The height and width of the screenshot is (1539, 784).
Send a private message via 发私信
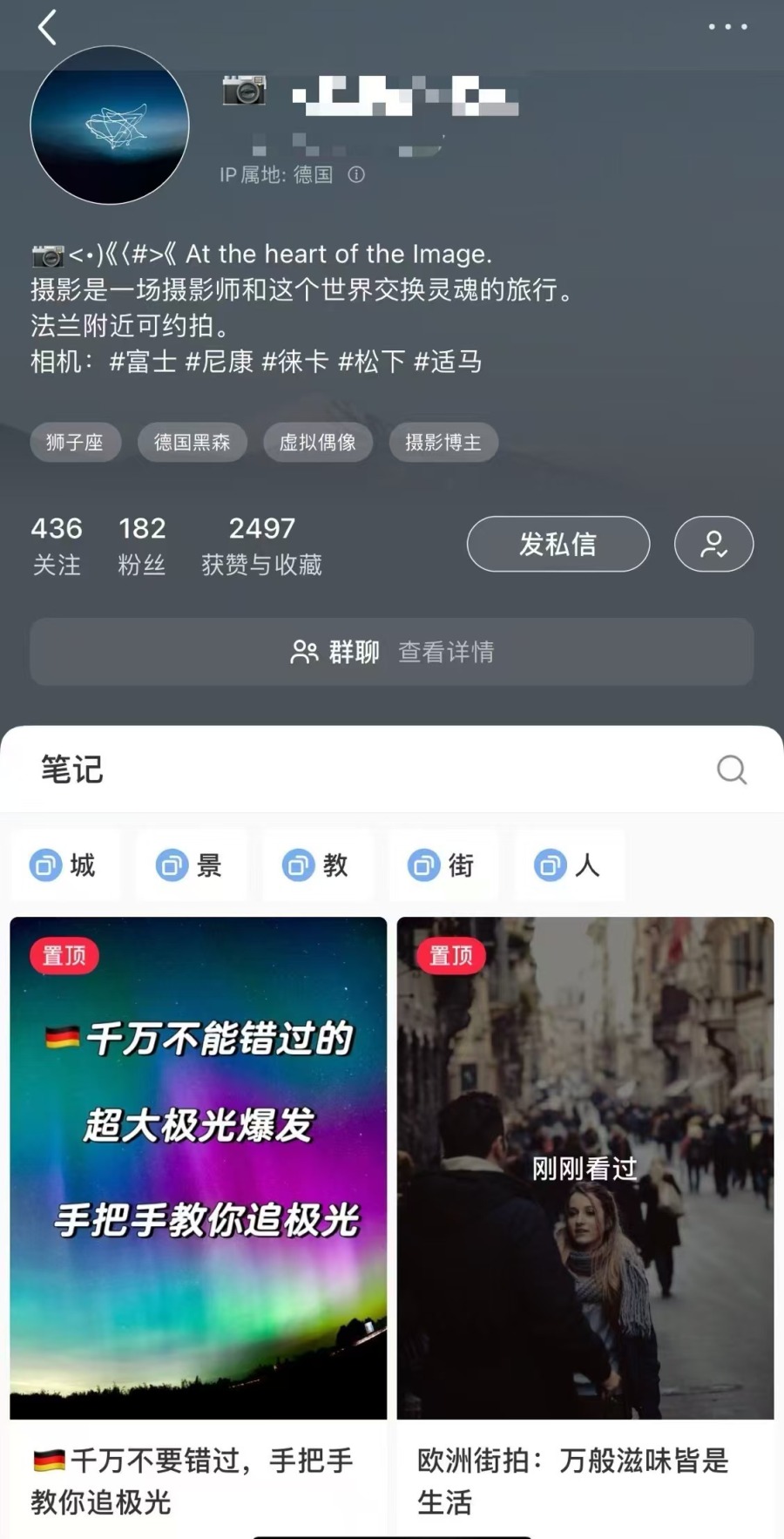pos(558,545)
